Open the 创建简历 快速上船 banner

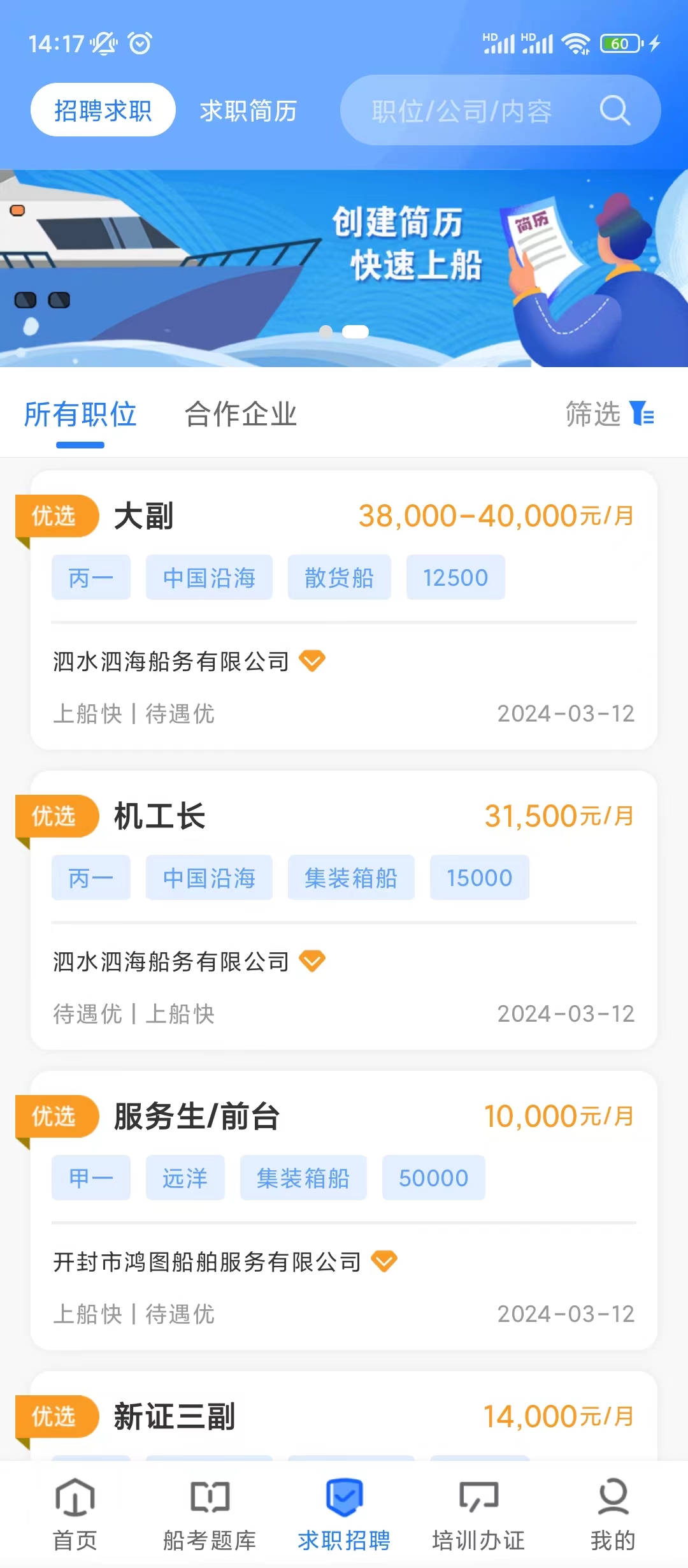click(344, 268)
